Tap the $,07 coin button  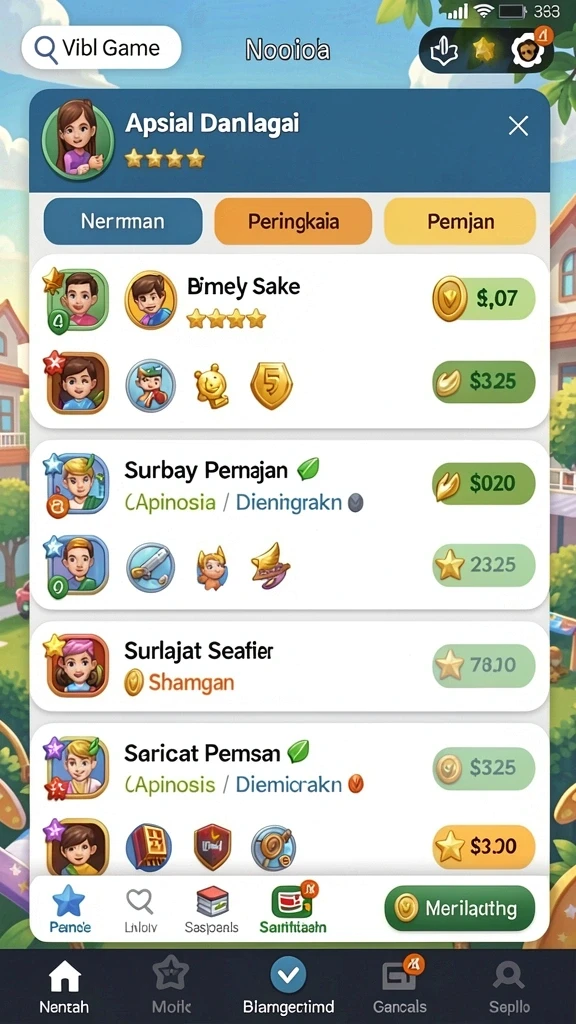(484, 299)
